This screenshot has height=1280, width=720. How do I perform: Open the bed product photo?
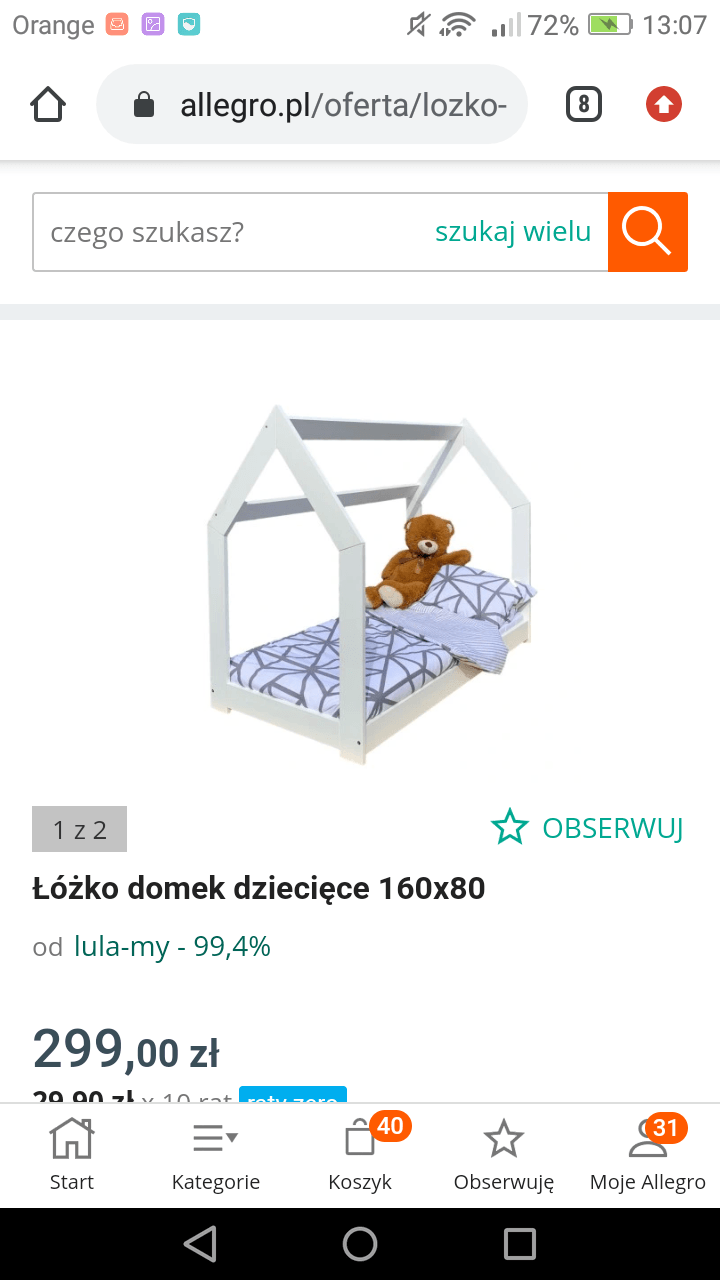[369, 586]
